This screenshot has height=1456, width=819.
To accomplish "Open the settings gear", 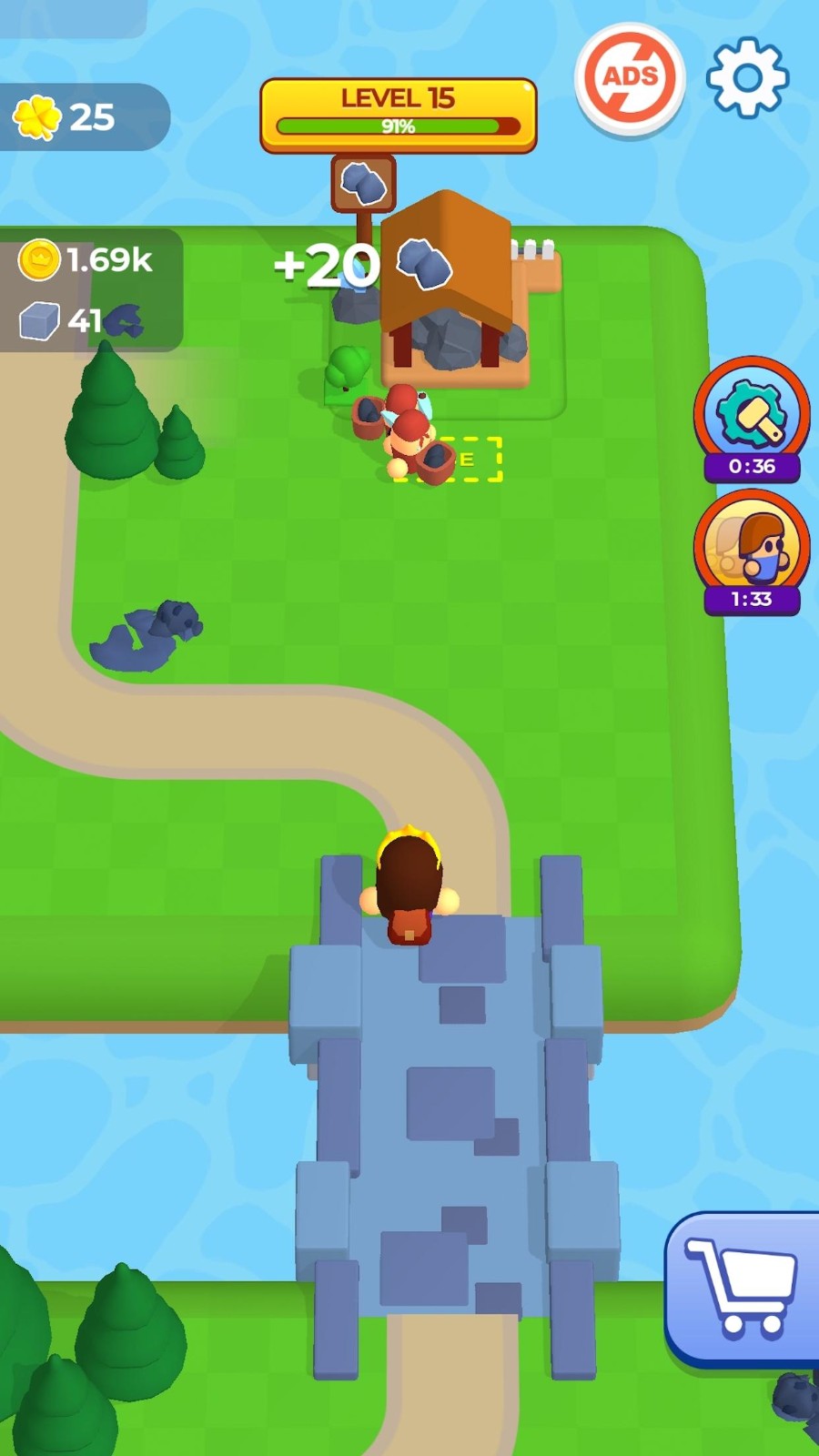I will (747, 77).
